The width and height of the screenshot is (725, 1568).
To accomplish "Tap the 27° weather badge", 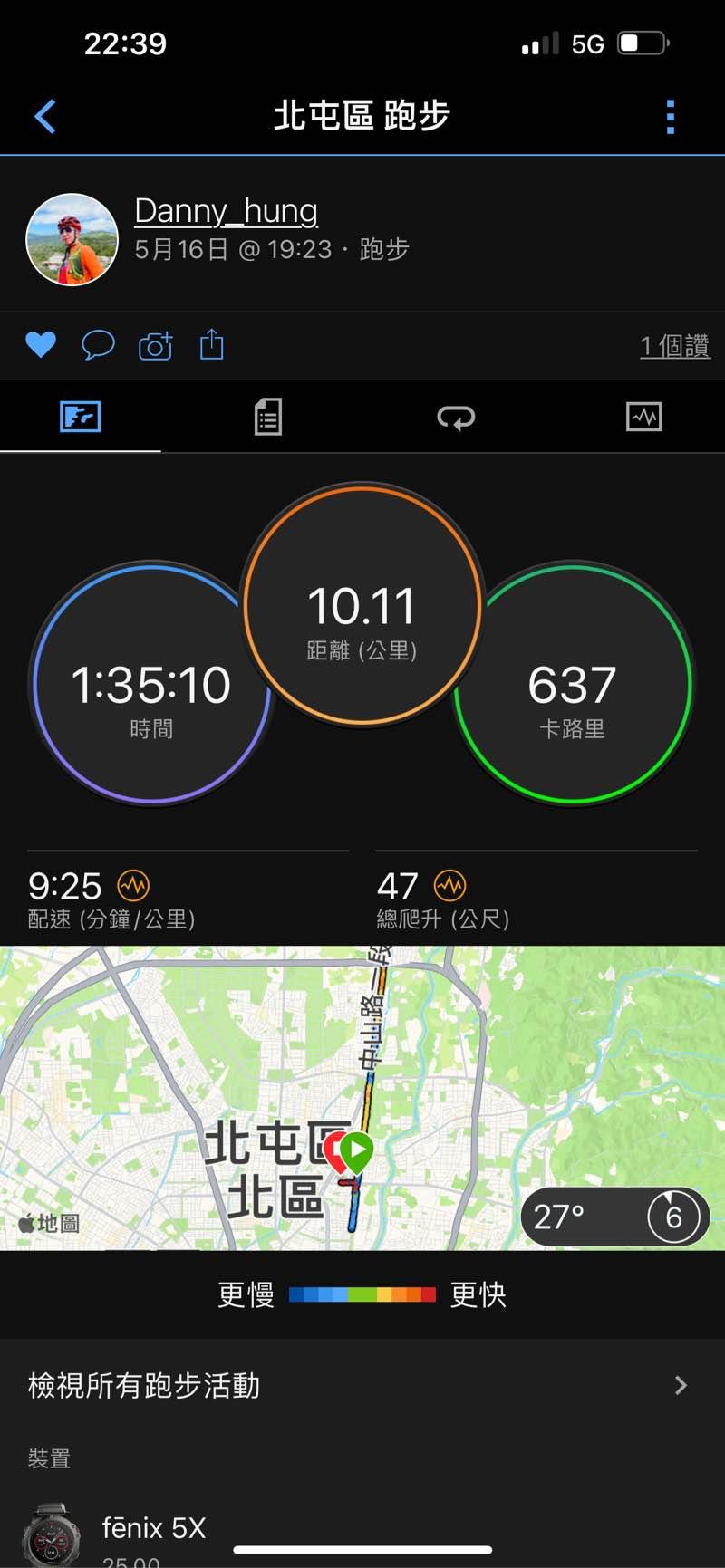I will 614,1217.
